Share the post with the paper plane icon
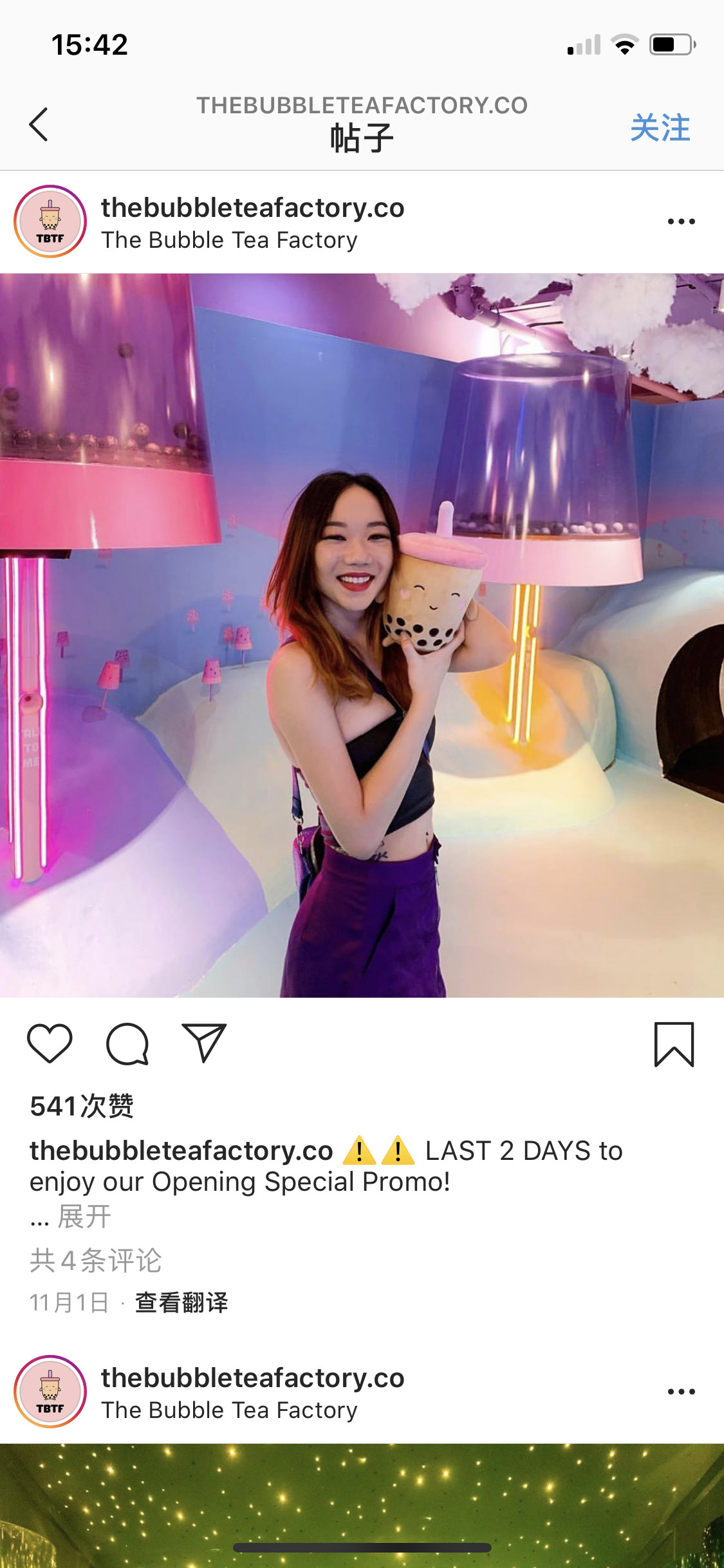 pos(204,1043)
